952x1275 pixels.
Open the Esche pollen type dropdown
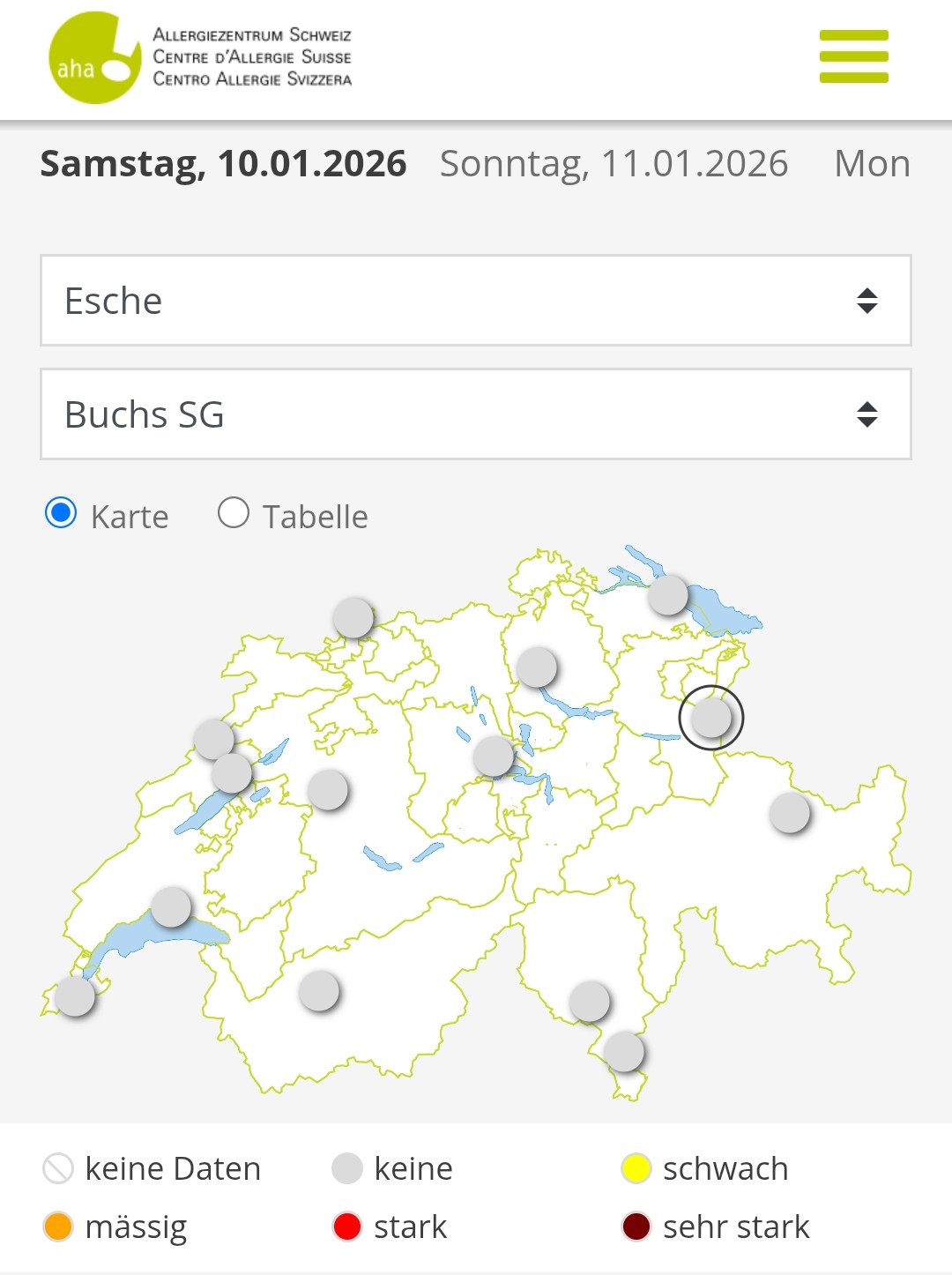click(x=476, y=301)
